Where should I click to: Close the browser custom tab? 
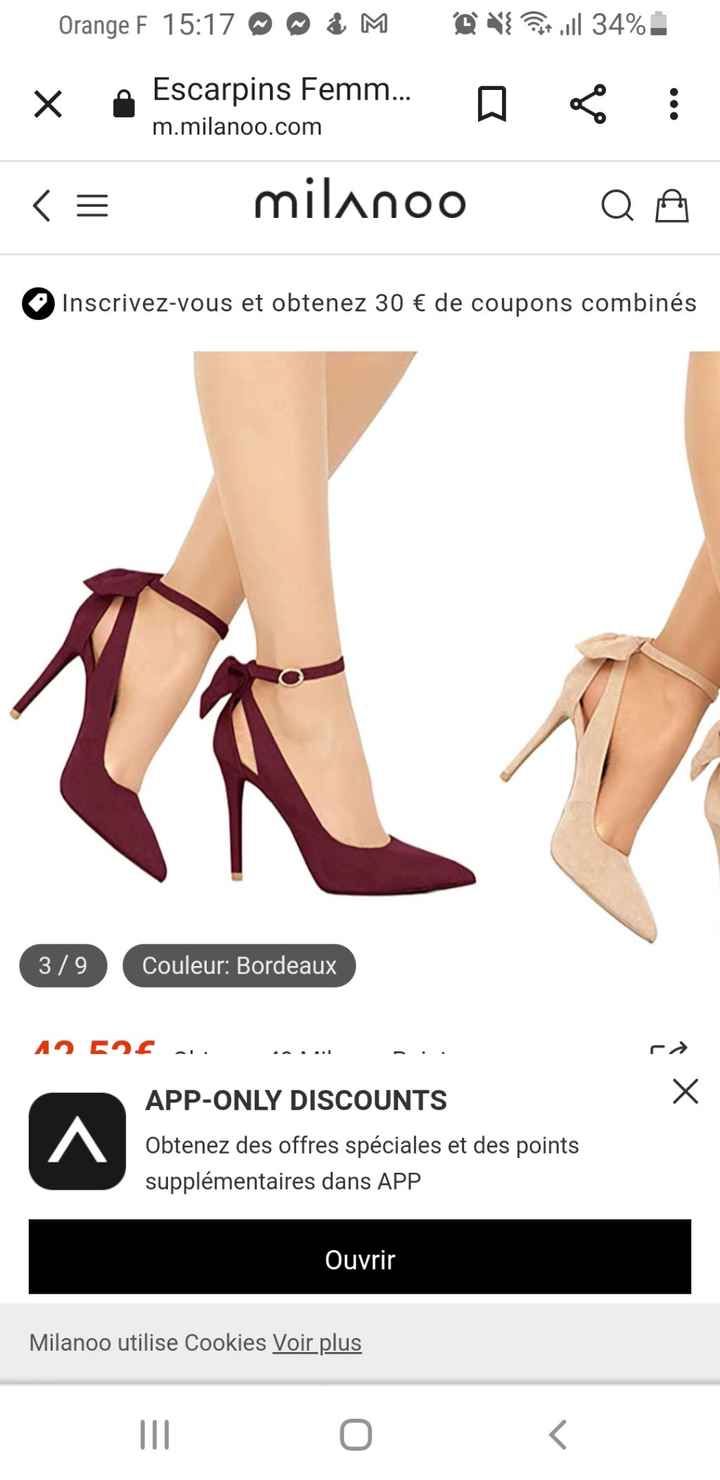tap(48, 104)
